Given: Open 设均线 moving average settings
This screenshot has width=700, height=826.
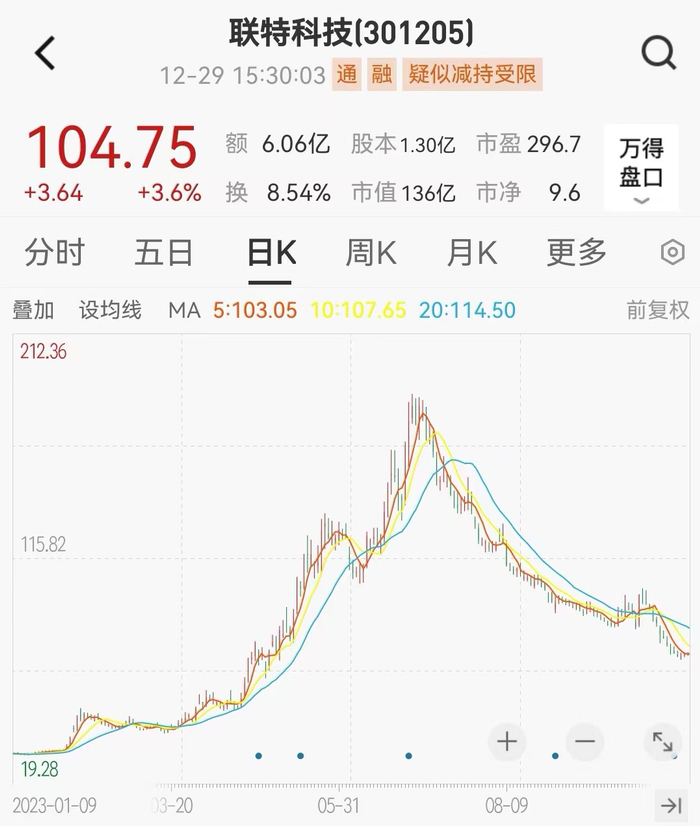Looking at the screenshot, I should pos(110,311).
